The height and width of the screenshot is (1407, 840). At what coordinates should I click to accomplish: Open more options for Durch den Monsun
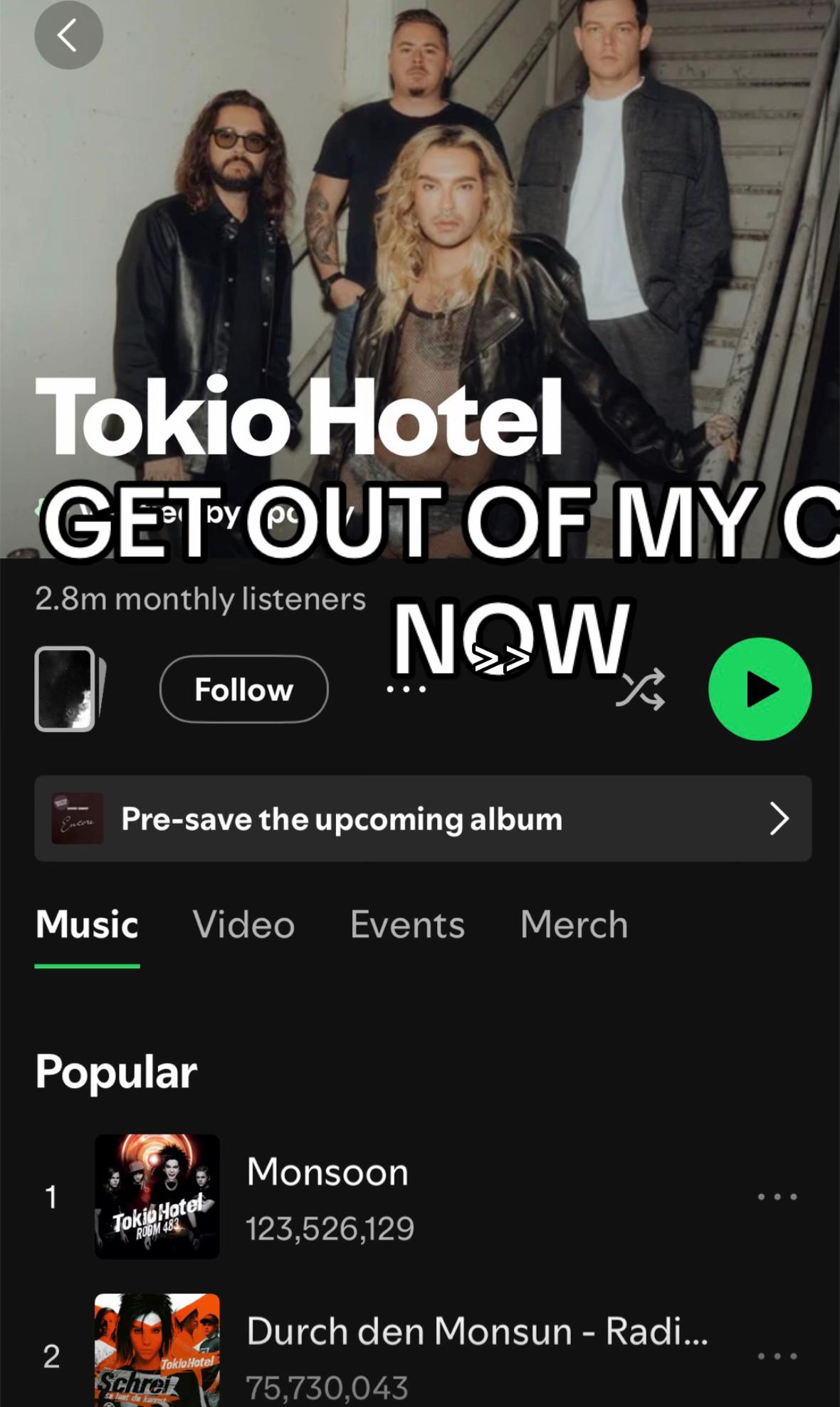[777, 1356]
